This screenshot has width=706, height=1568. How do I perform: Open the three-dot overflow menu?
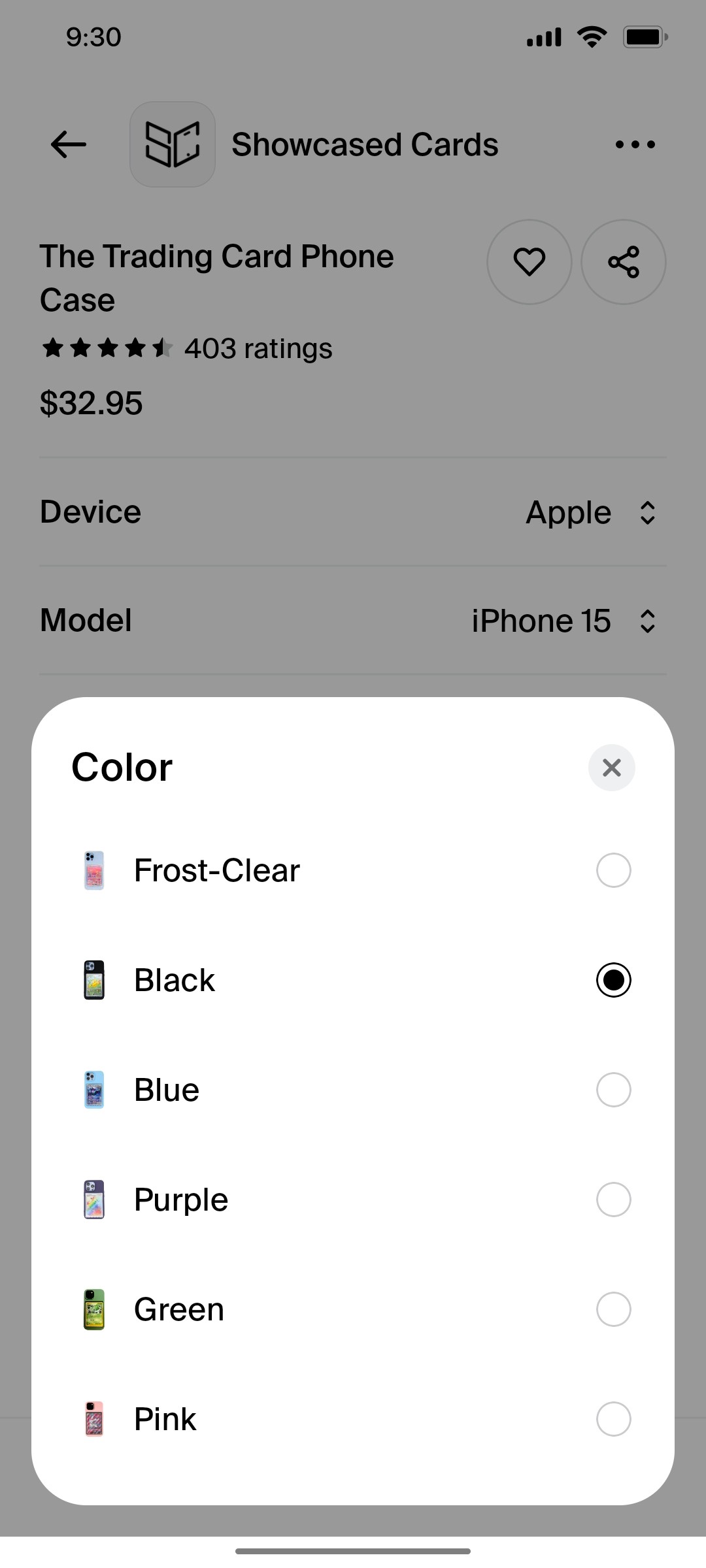633,144
